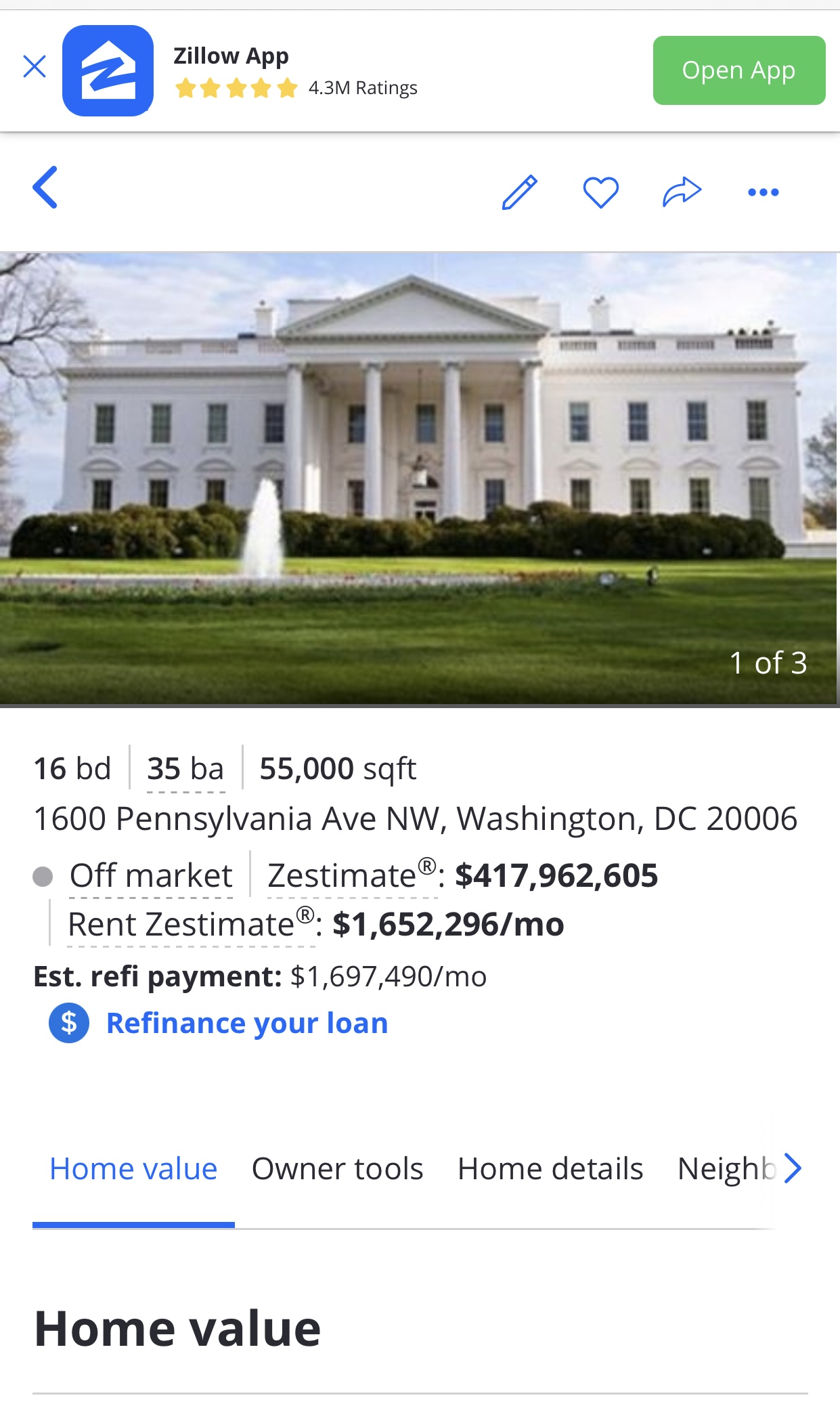Screen dimensions: 840x1425
Task: Open the three-dot overflow menu
Action: [763, 192]
